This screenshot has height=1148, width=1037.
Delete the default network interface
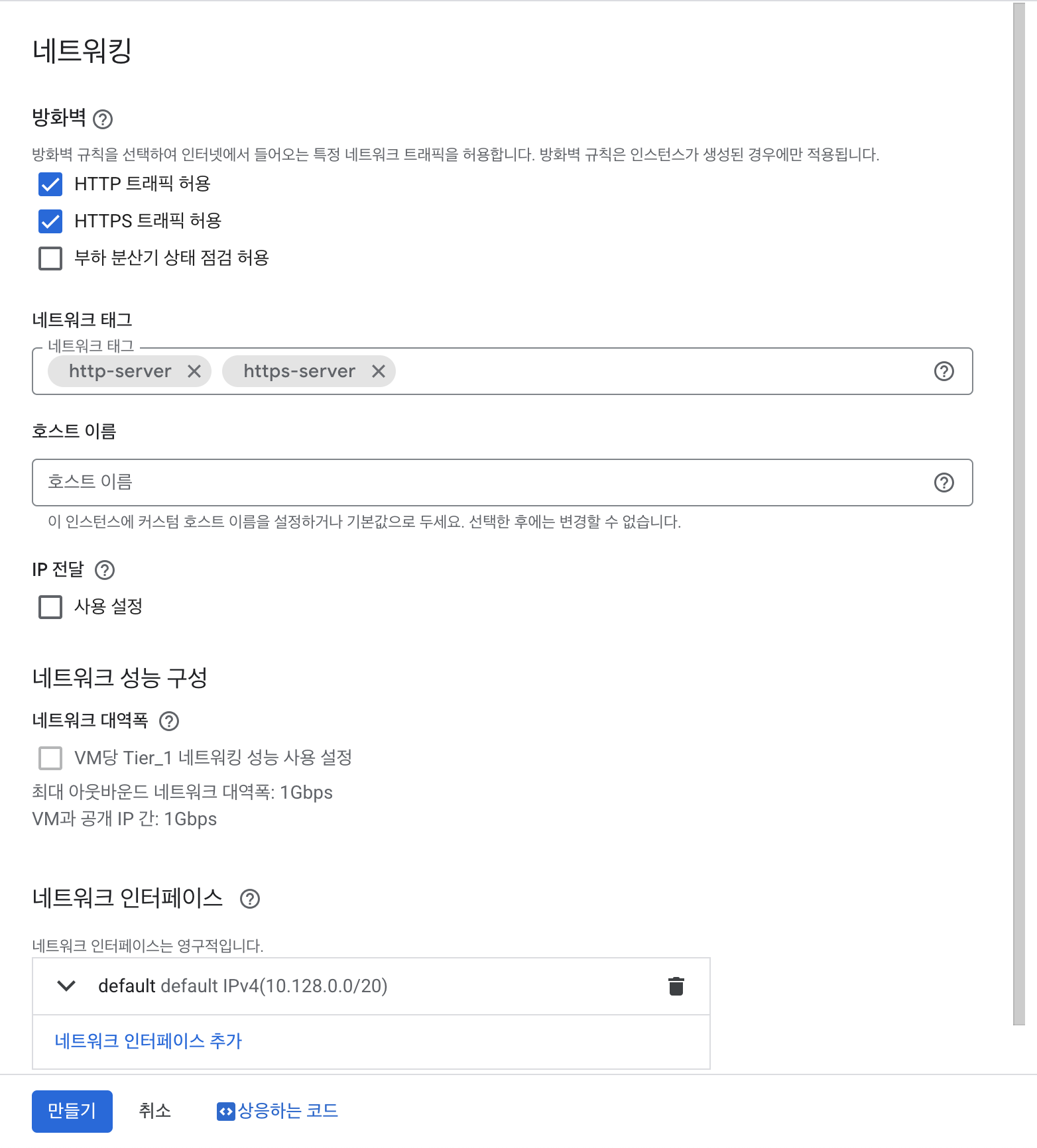(x=676, y=986)
